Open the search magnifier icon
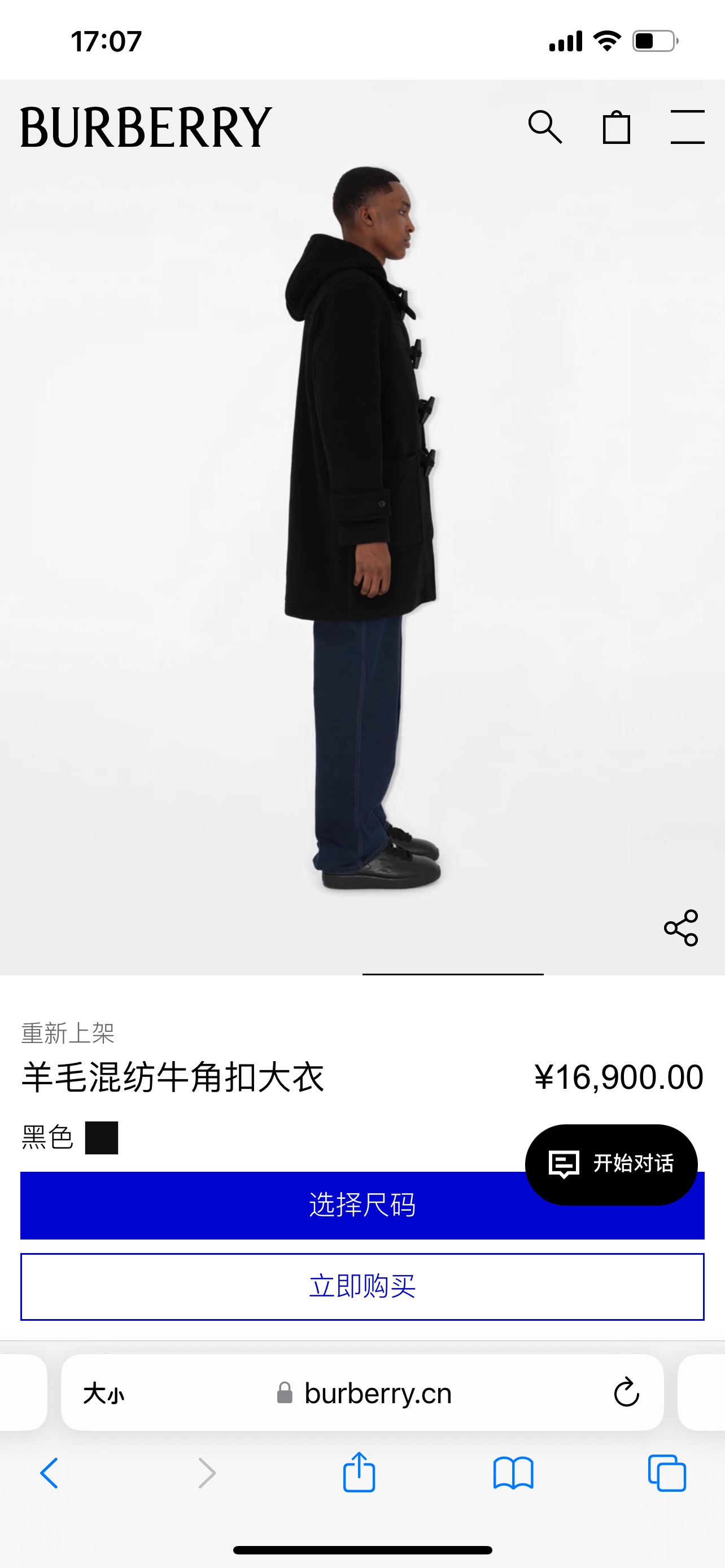 pyautogui.click(x=545, y=127)
